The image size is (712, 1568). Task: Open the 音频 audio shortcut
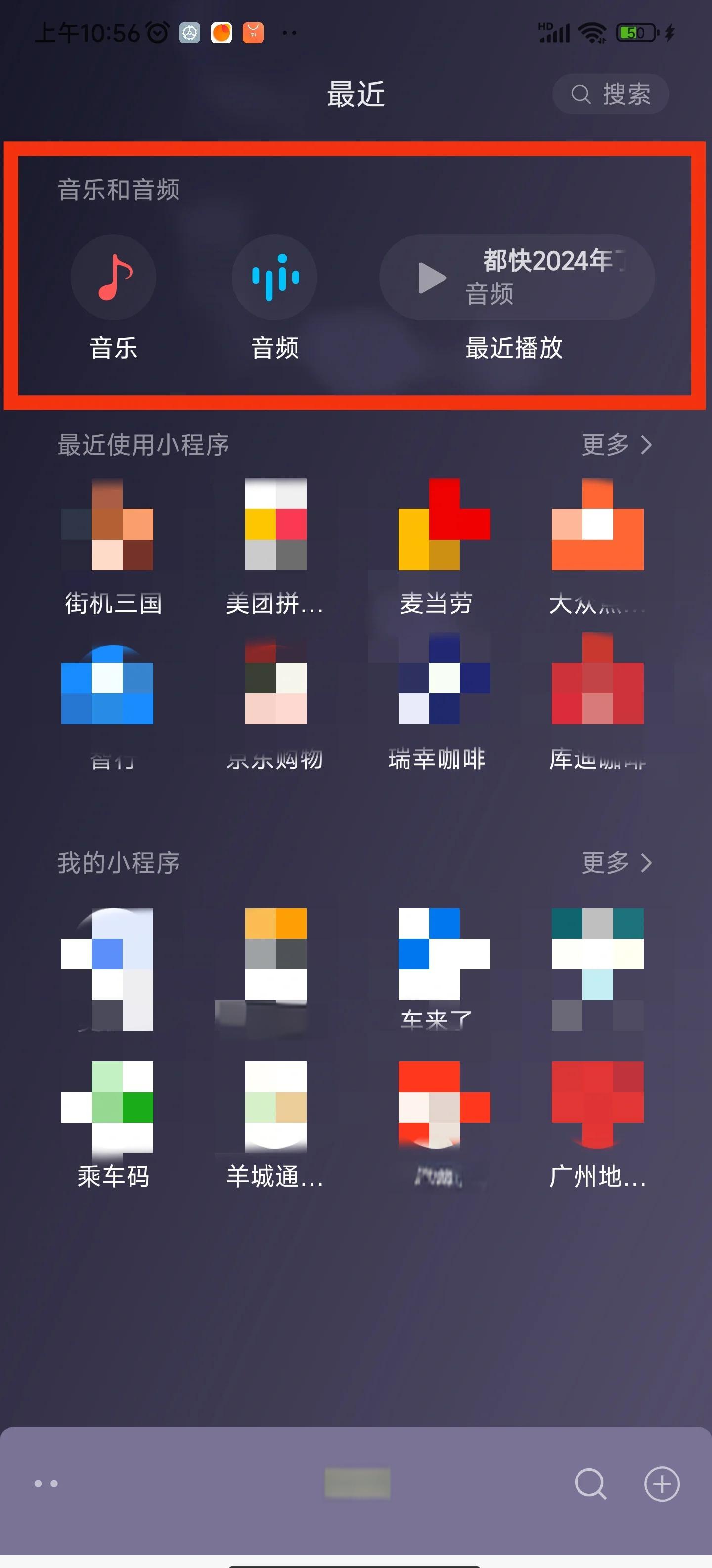pos(274,277)
